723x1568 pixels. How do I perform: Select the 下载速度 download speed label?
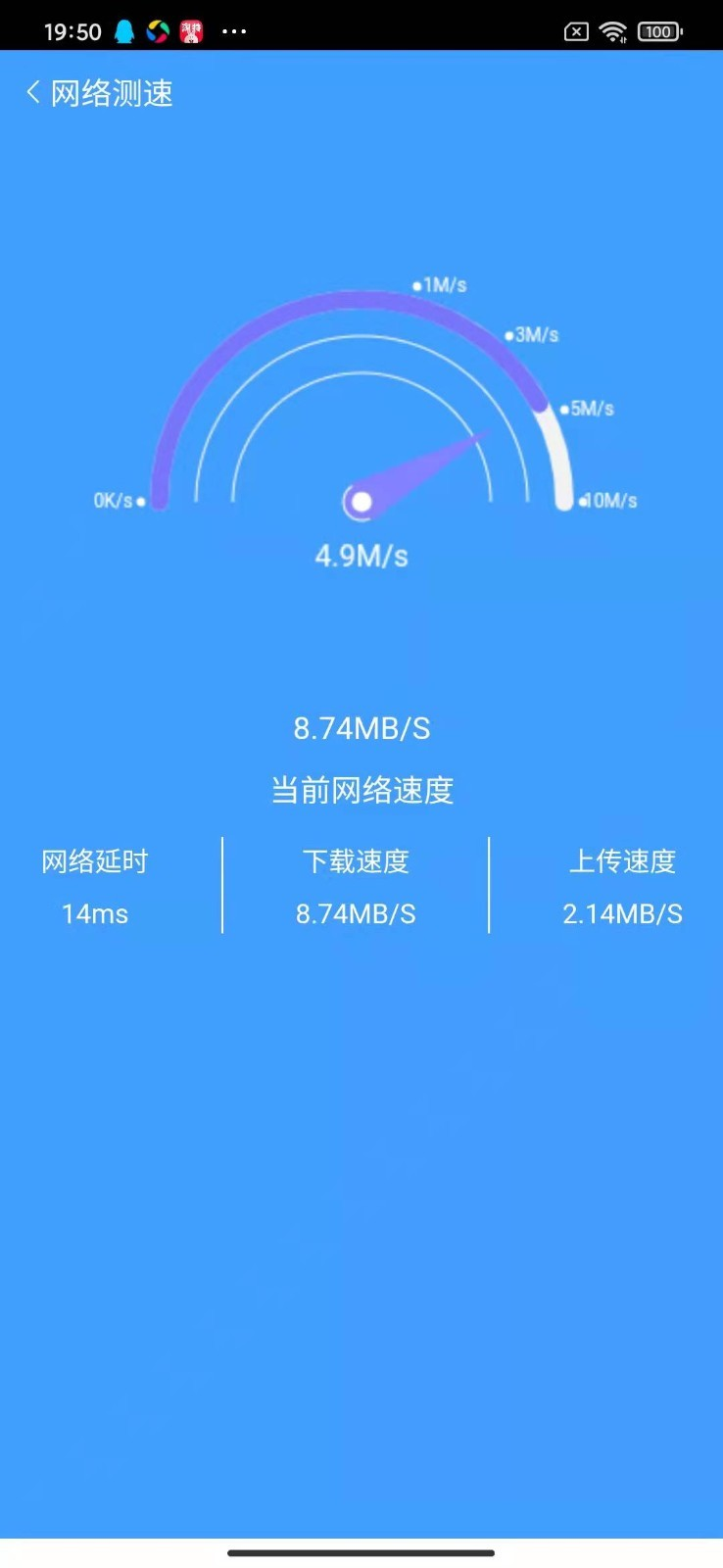(x=357, y=860)
